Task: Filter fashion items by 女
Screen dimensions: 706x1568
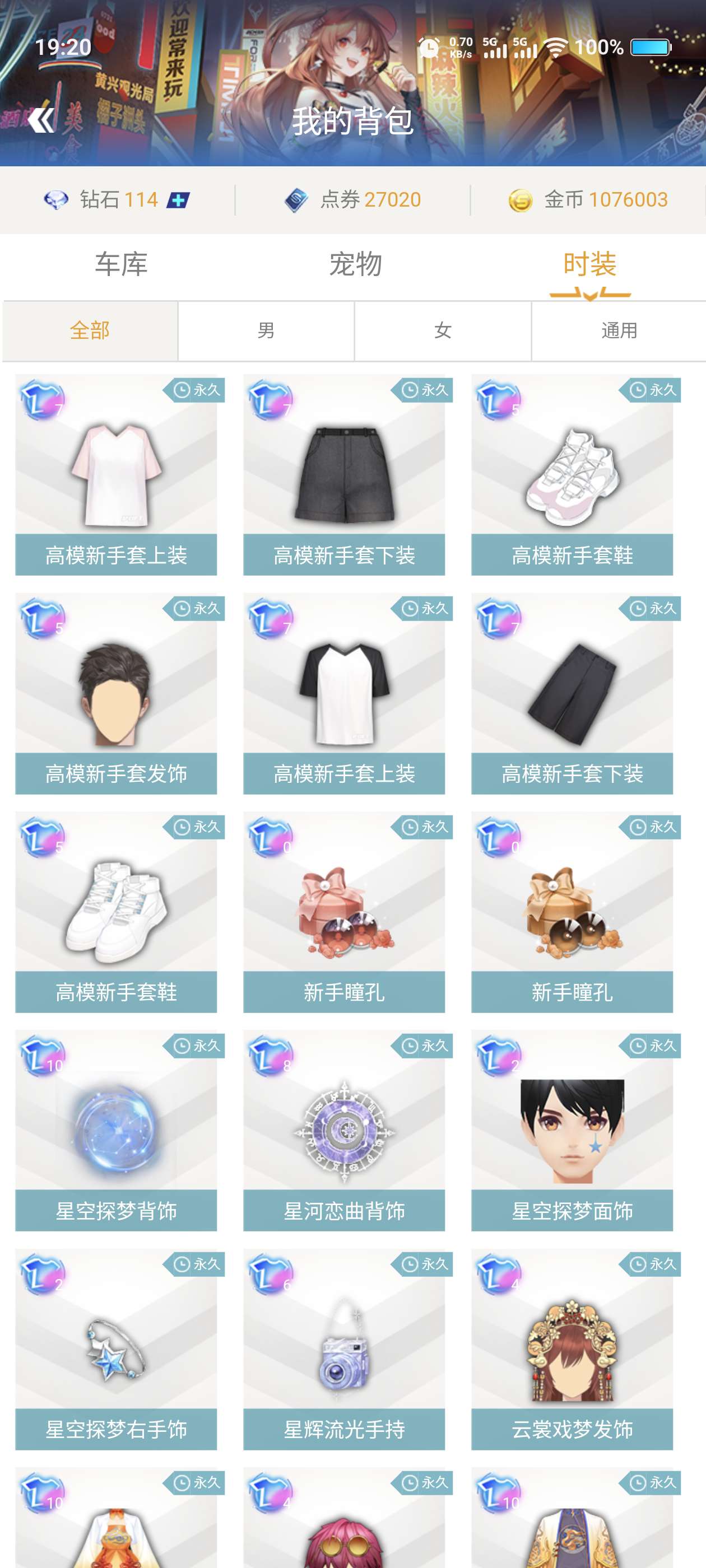Action: (x=443, y=330)
